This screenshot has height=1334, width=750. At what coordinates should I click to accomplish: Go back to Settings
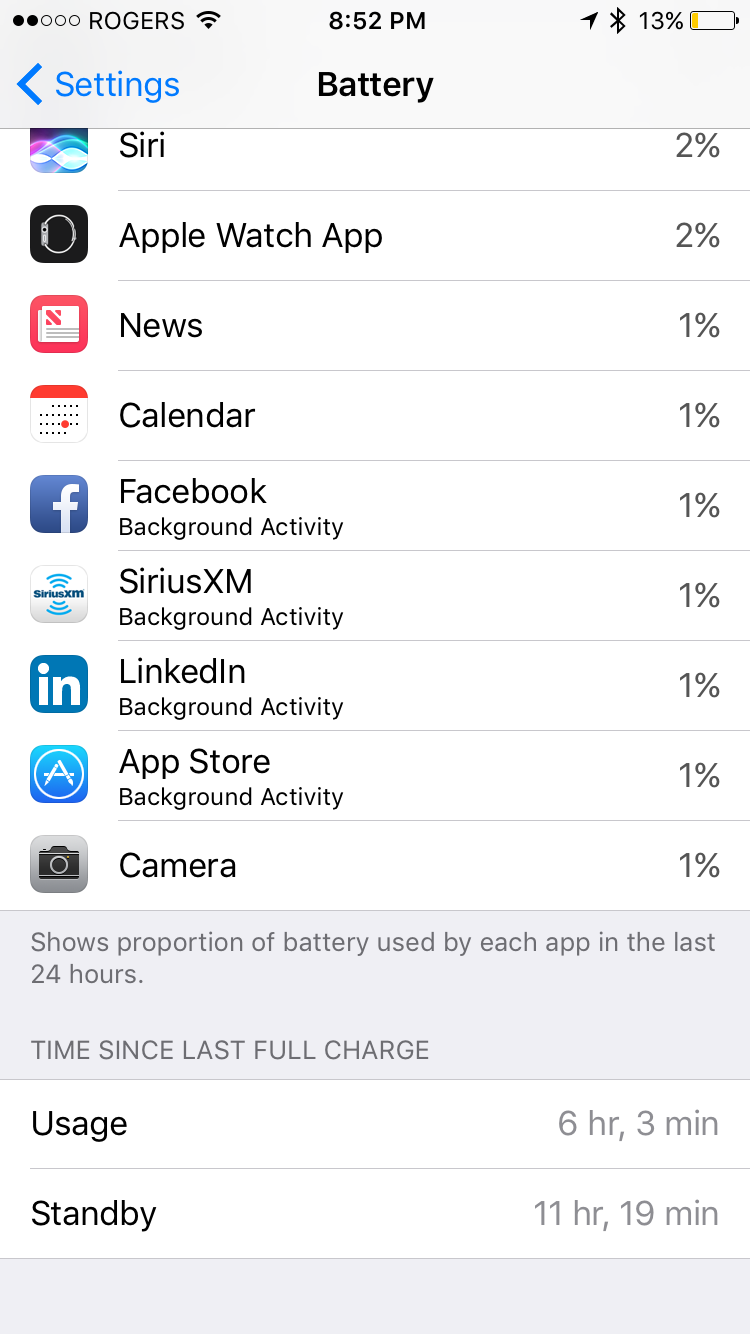click(x=98, y=85)
